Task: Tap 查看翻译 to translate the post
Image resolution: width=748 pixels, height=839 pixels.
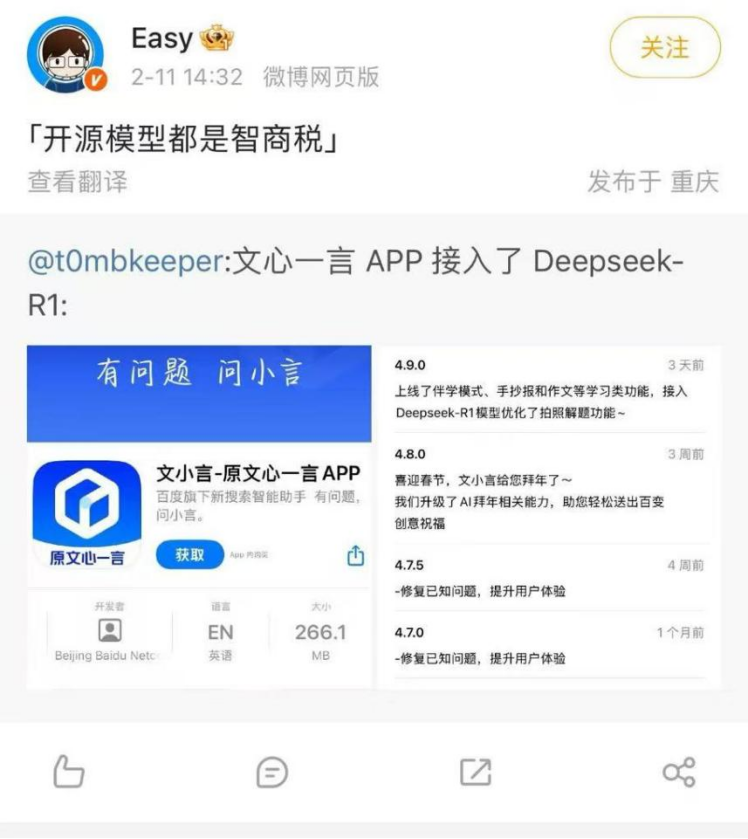Action: pos(77,181)
